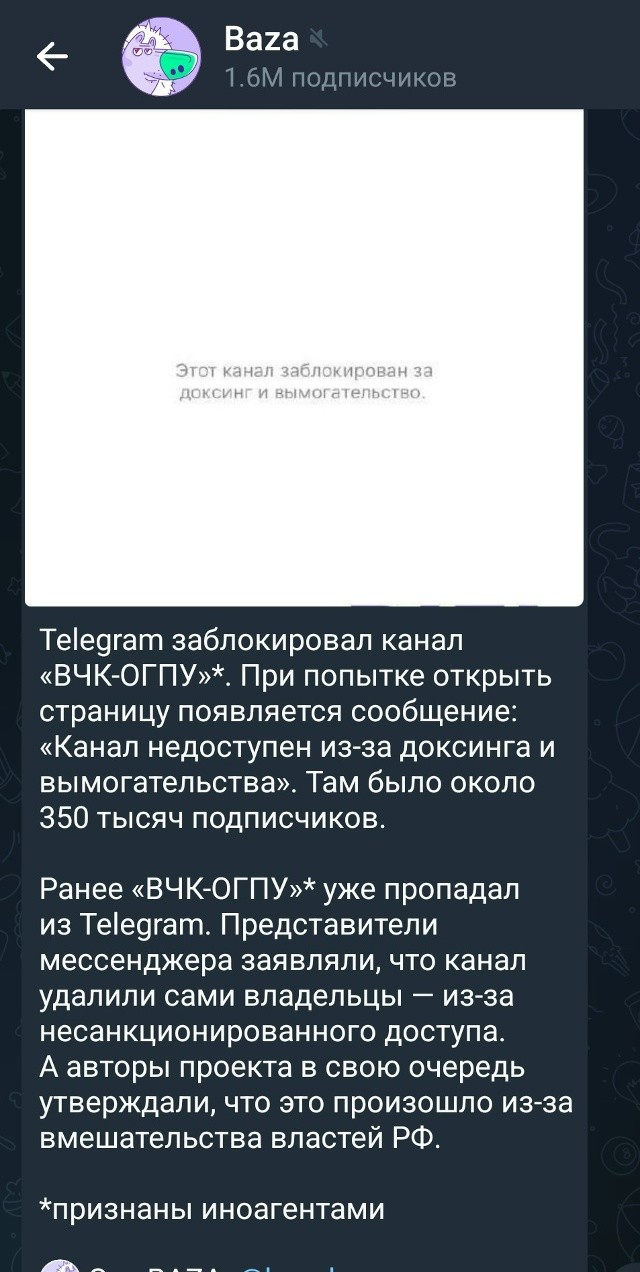Viewport: 640px width, 1272px height.
Task: Open Baza channel info from the title
Action: tap(262, 40)
